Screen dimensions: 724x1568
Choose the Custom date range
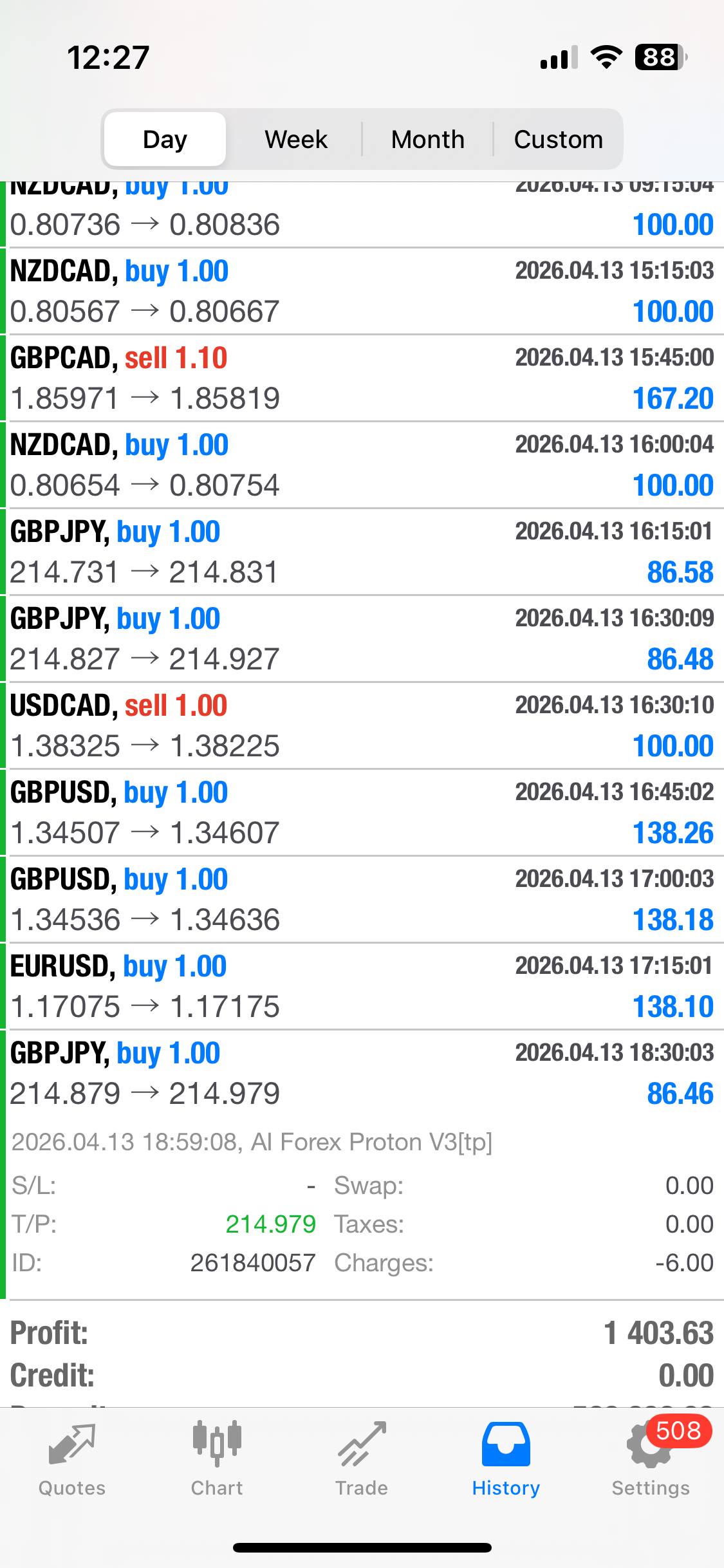point(558,140)
